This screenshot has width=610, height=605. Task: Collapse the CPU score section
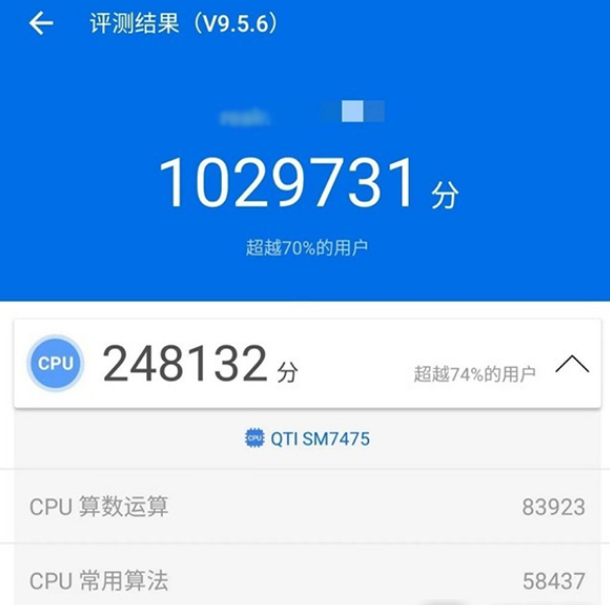572,364
